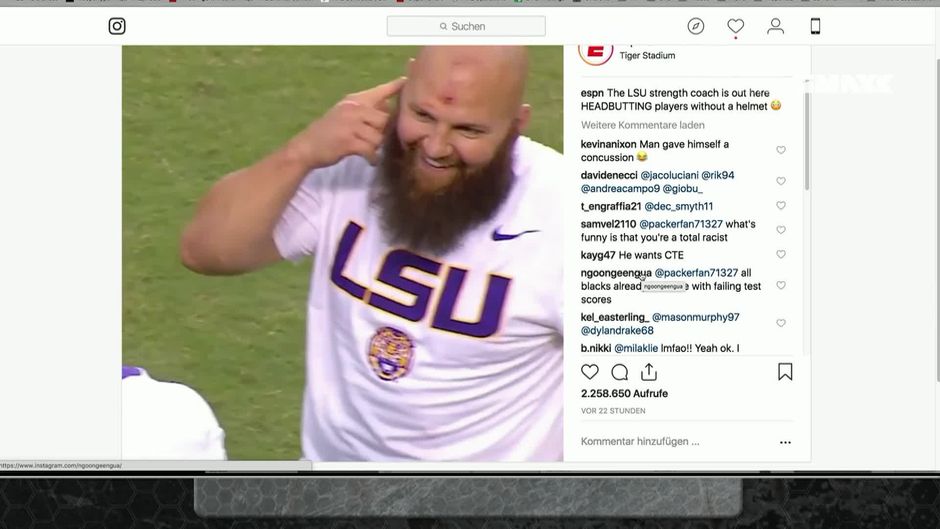Tap the phone app icon in header
Viewport: 940px width, 529px height.
tap(815, 26)
